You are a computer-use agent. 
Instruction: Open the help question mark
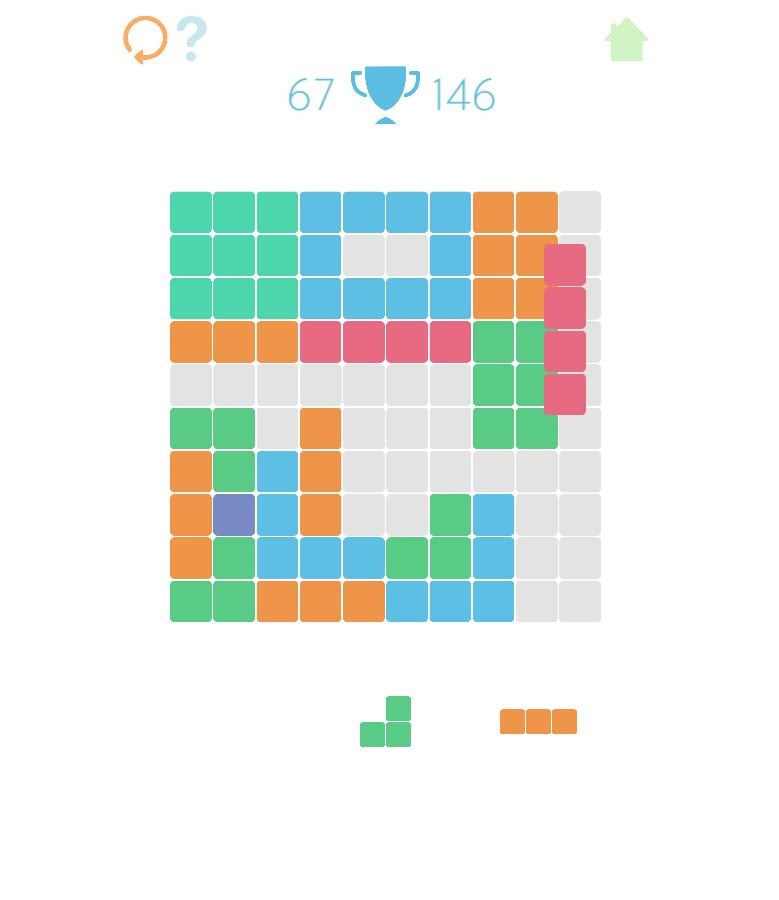[x=191, y=39]
